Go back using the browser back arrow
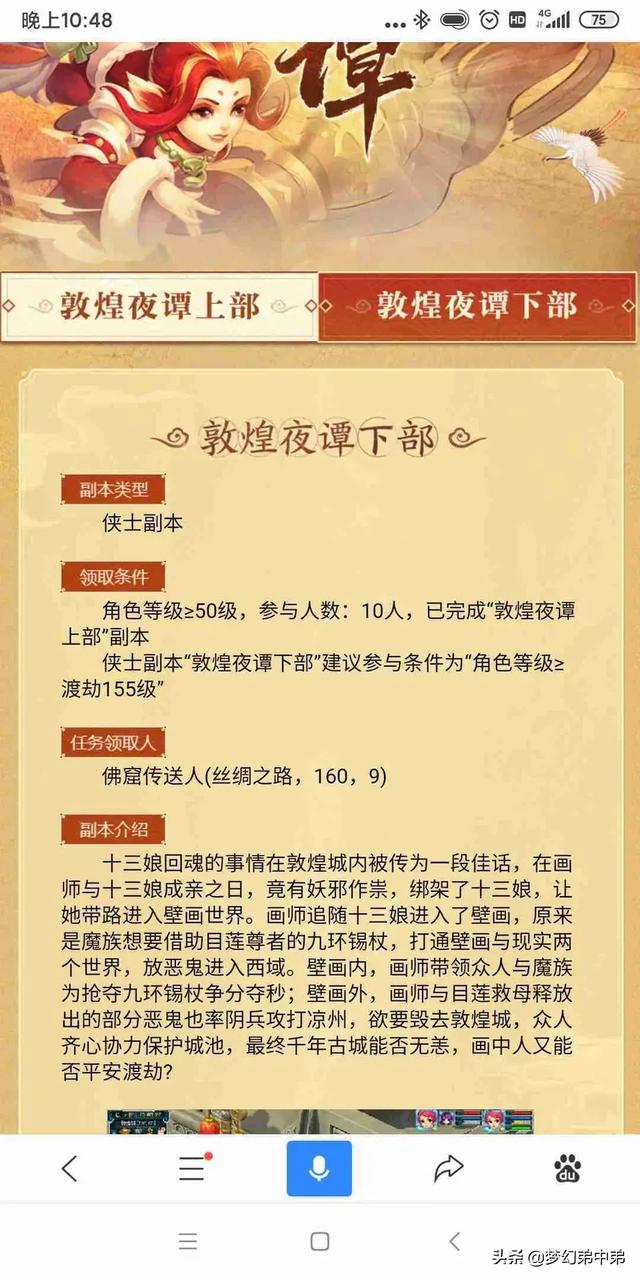This screenshot has width=640, height=1280. click(x=69, y=1168)
